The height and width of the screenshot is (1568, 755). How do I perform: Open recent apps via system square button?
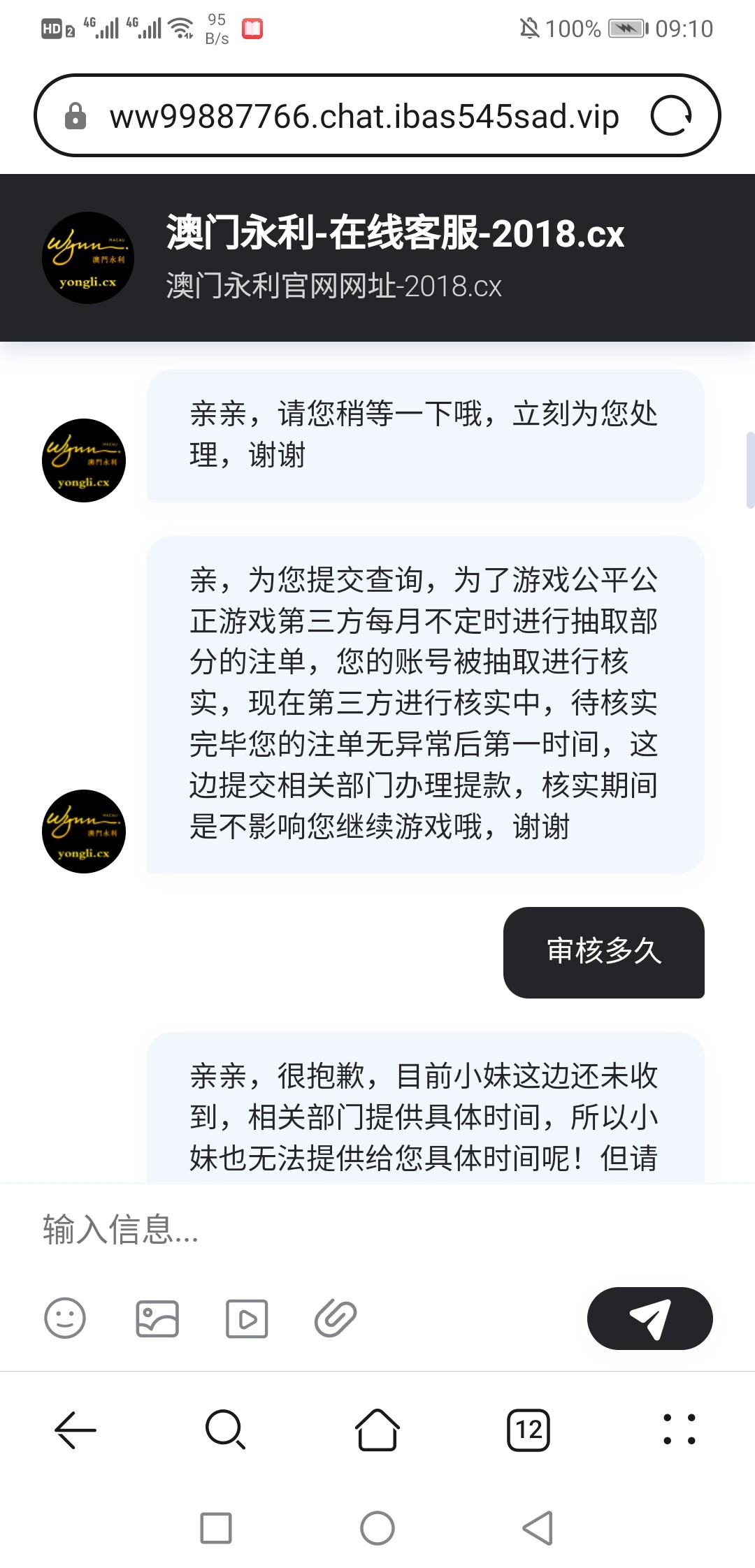pos(216,1527)
